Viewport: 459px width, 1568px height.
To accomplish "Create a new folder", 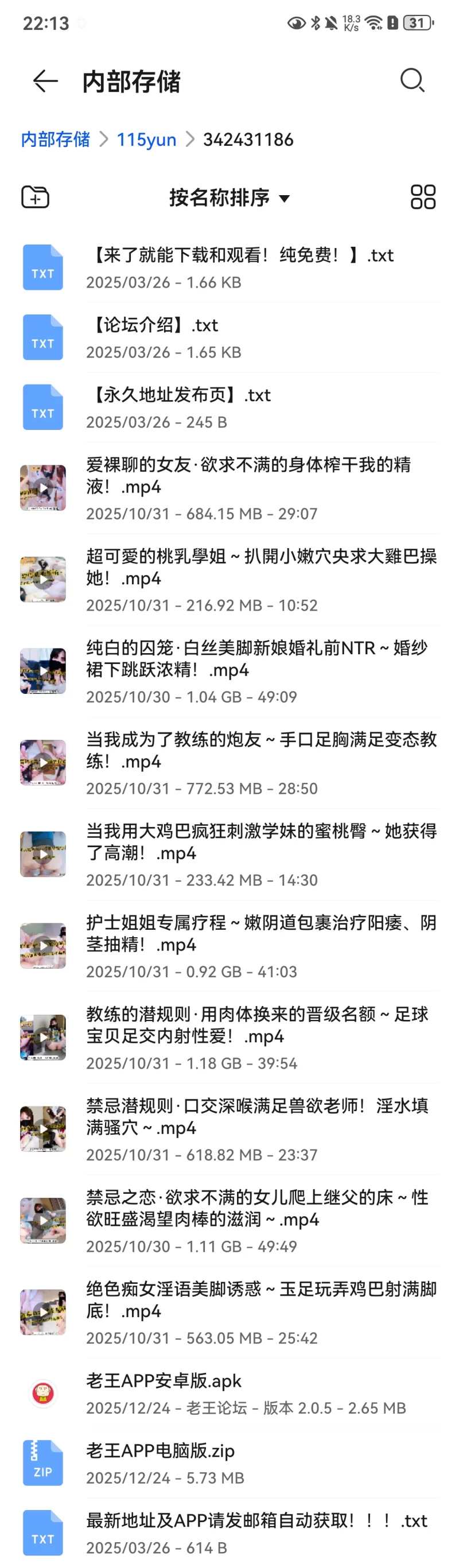I will (x=36, y=197).
